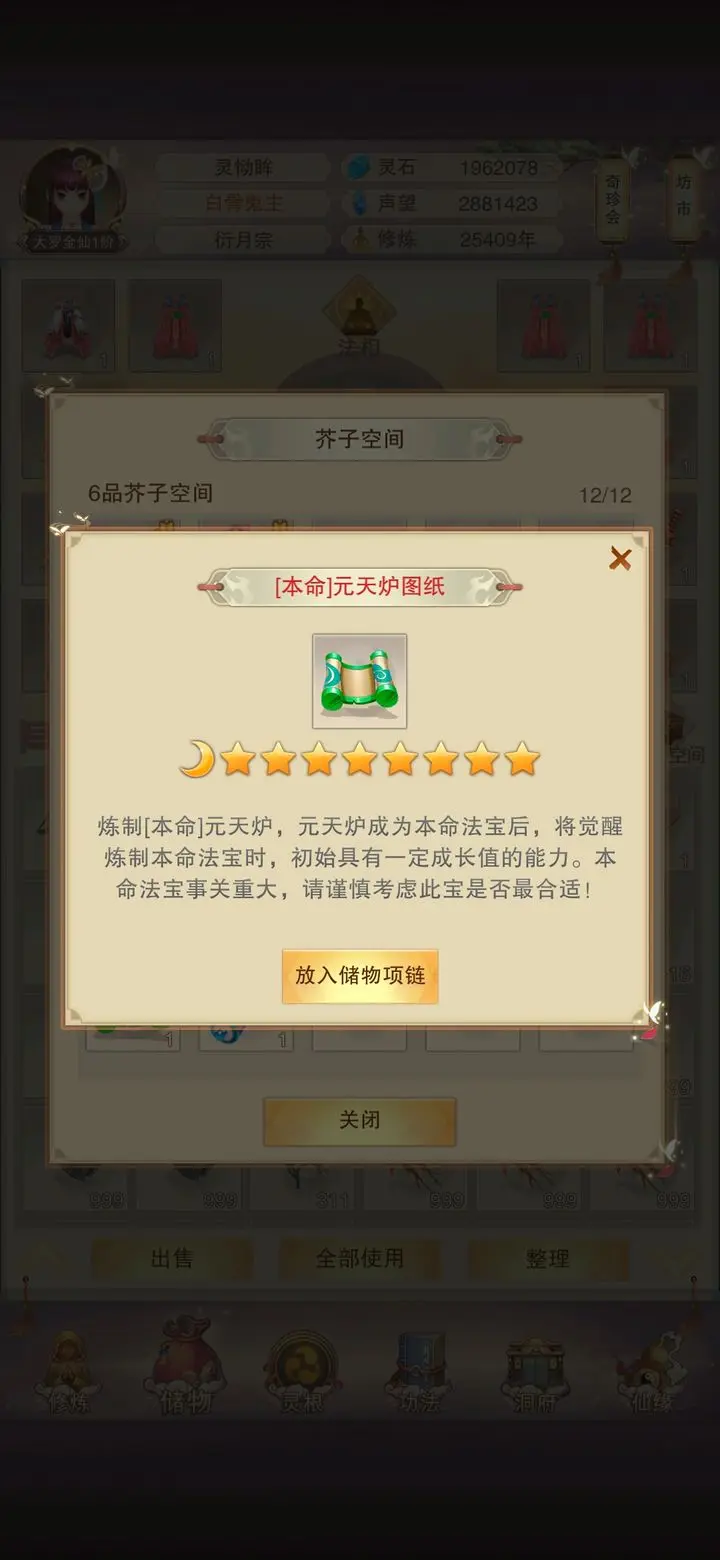Close the 元天炉图纸 item dialog
This screenshot has width=720, height=1560.
click(620, 559)
